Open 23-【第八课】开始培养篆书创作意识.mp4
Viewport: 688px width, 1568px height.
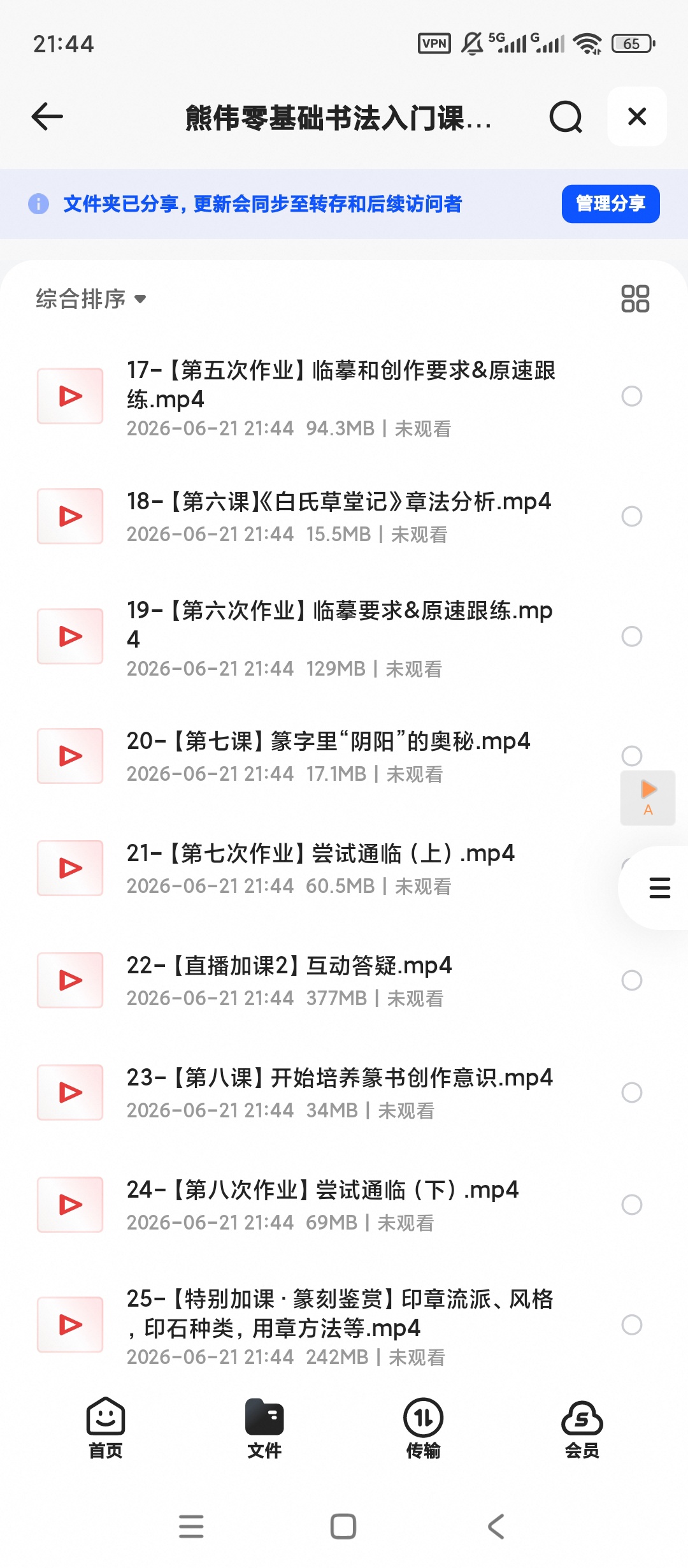click(x=340, y=1093)
